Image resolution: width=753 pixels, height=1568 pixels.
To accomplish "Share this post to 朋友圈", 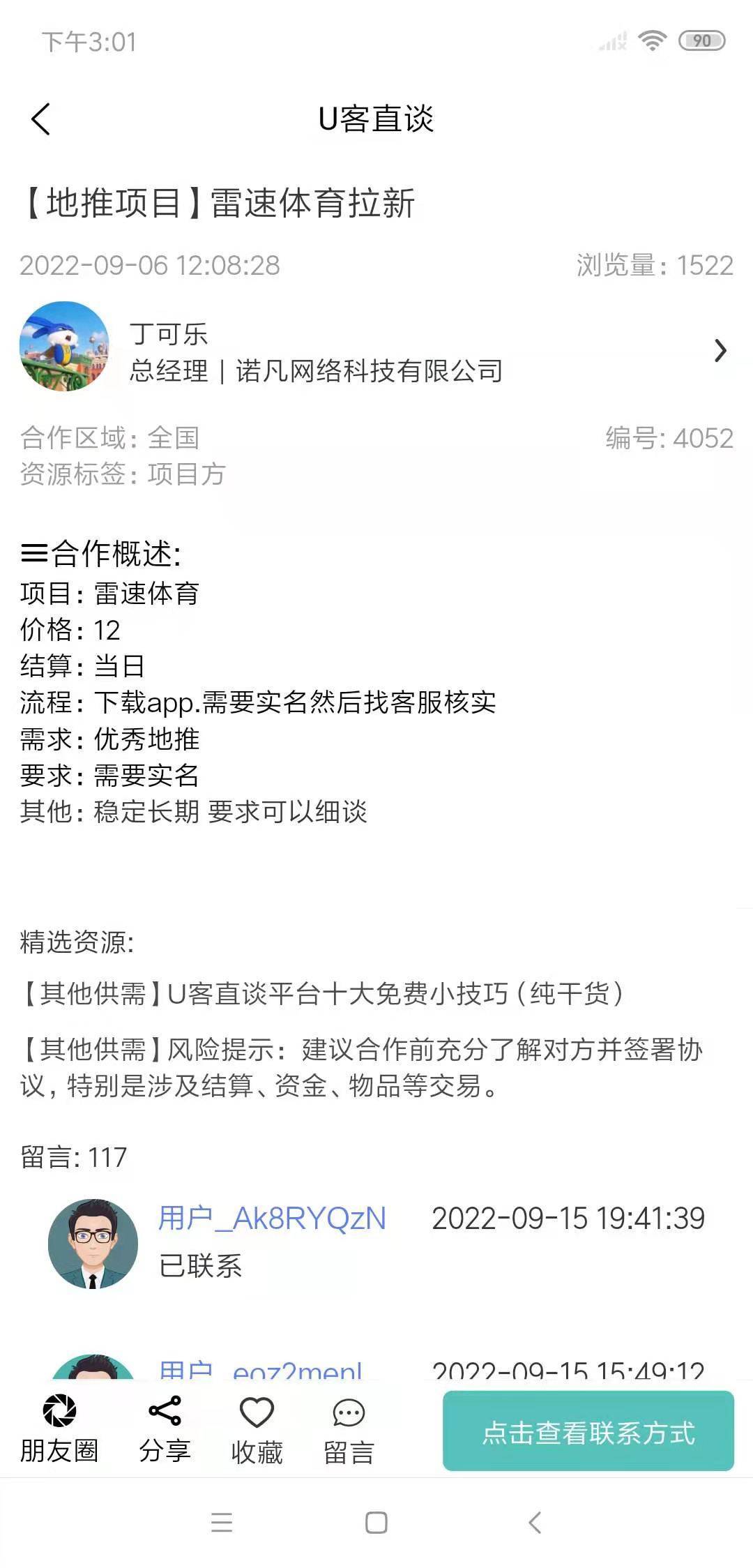I will click(x=59, y=1428).
